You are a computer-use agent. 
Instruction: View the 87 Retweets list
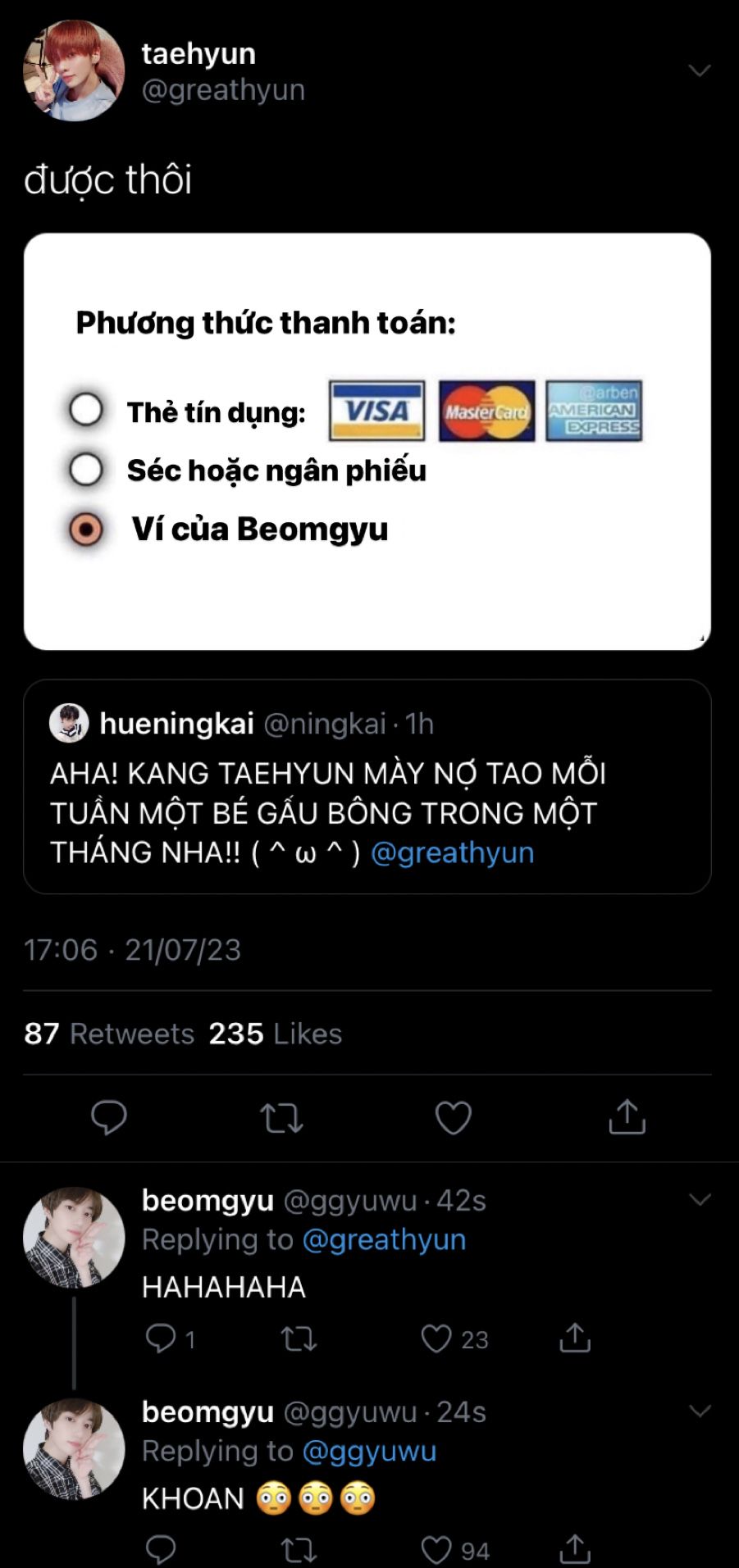[x=109, y=1034]
